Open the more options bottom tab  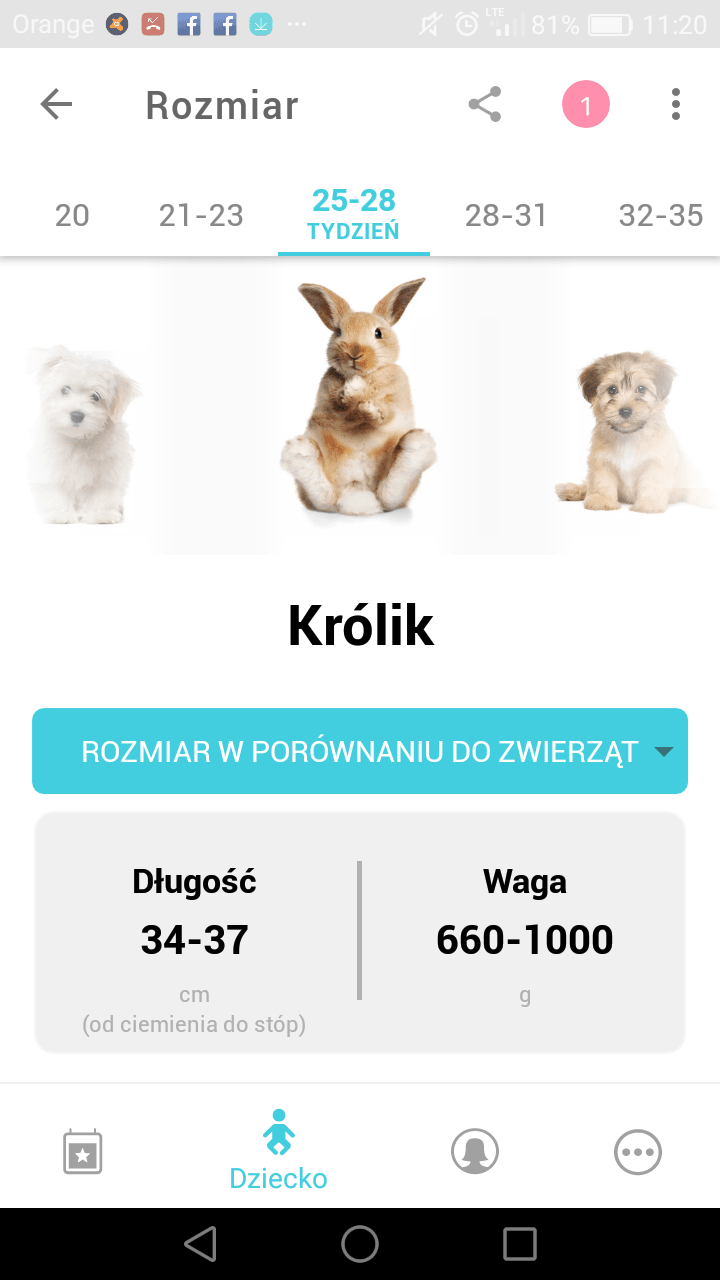tap(638, 1152)
